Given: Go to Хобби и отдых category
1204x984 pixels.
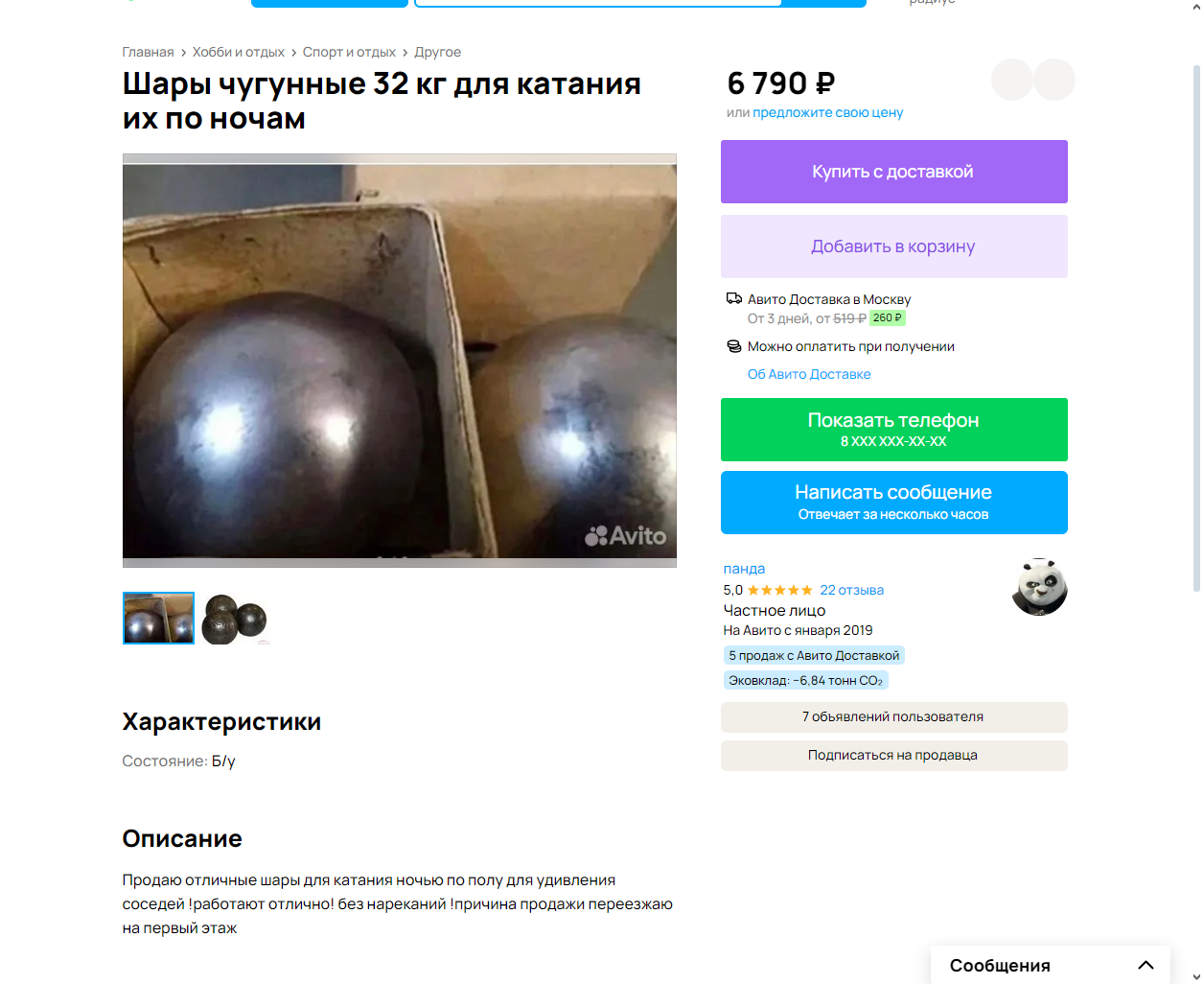Looking at the screenshot, I should (238, 52).
